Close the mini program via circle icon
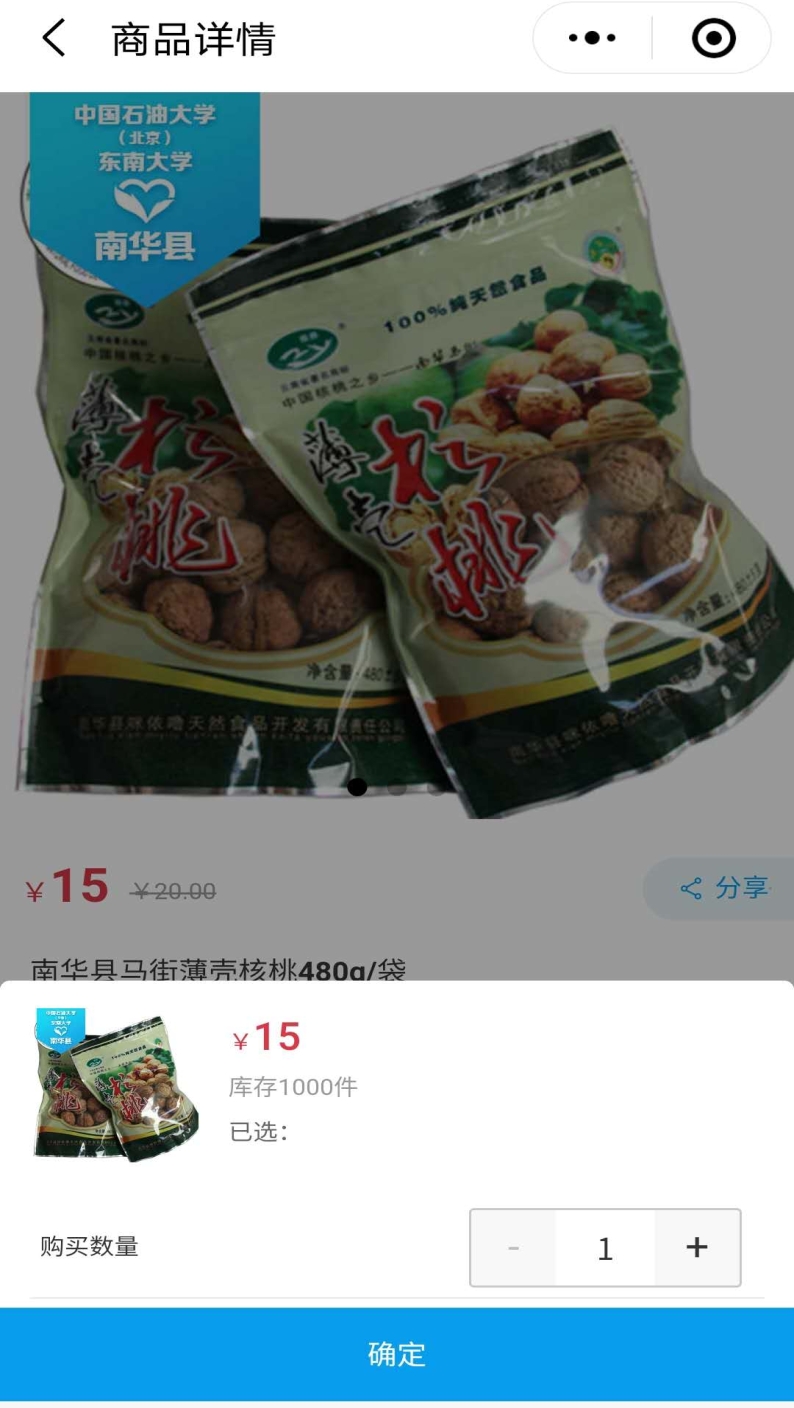This screenshot has width=794, height=1408. click(713, 39)
